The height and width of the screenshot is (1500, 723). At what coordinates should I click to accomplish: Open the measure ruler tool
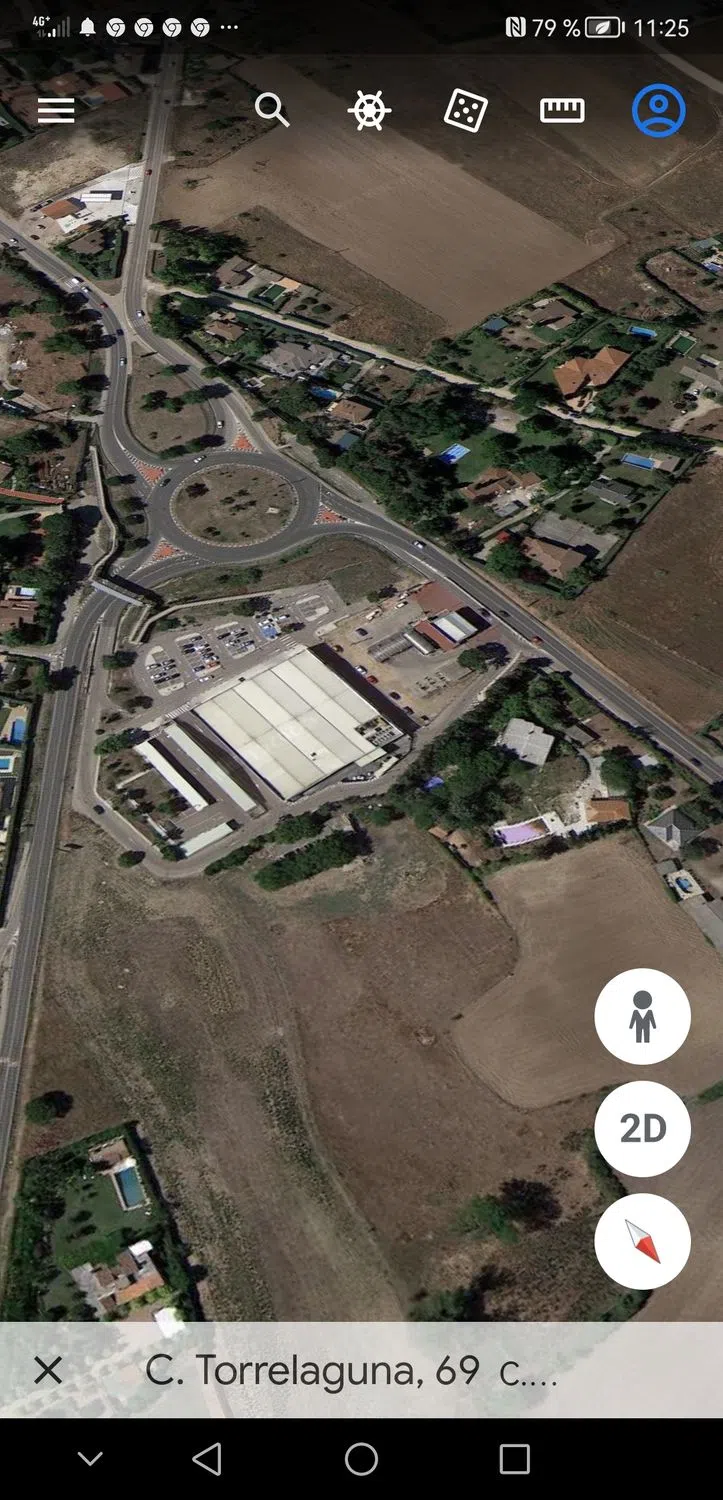pyautogui.click(x=562, y=110)
